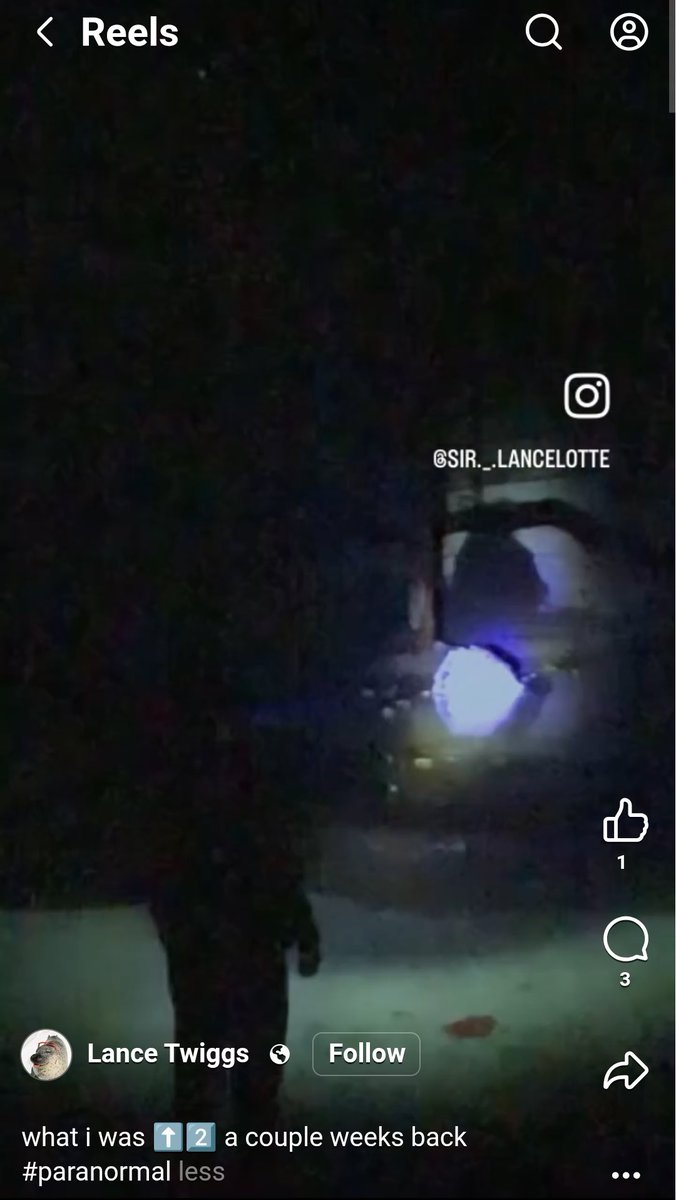Screen dimensions: 676x1200
Task: Like this reel
Action: tap(625, 821)
